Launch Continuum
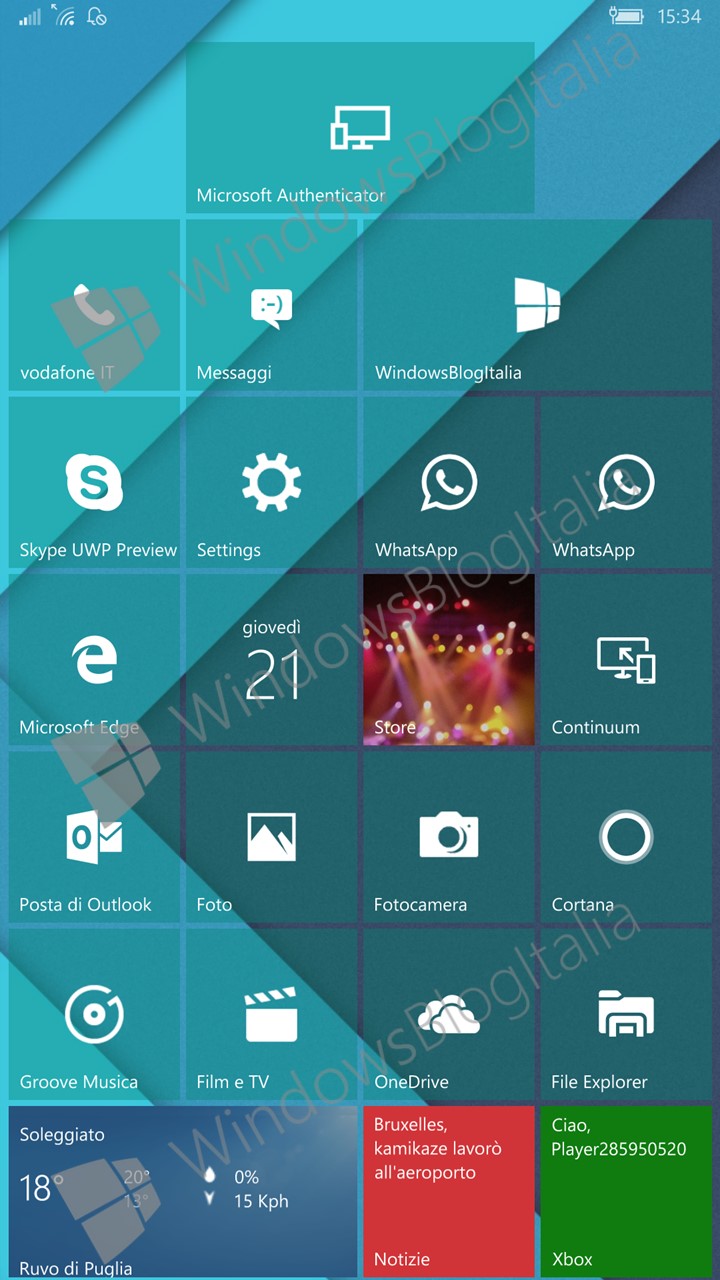 pos(626,659)
